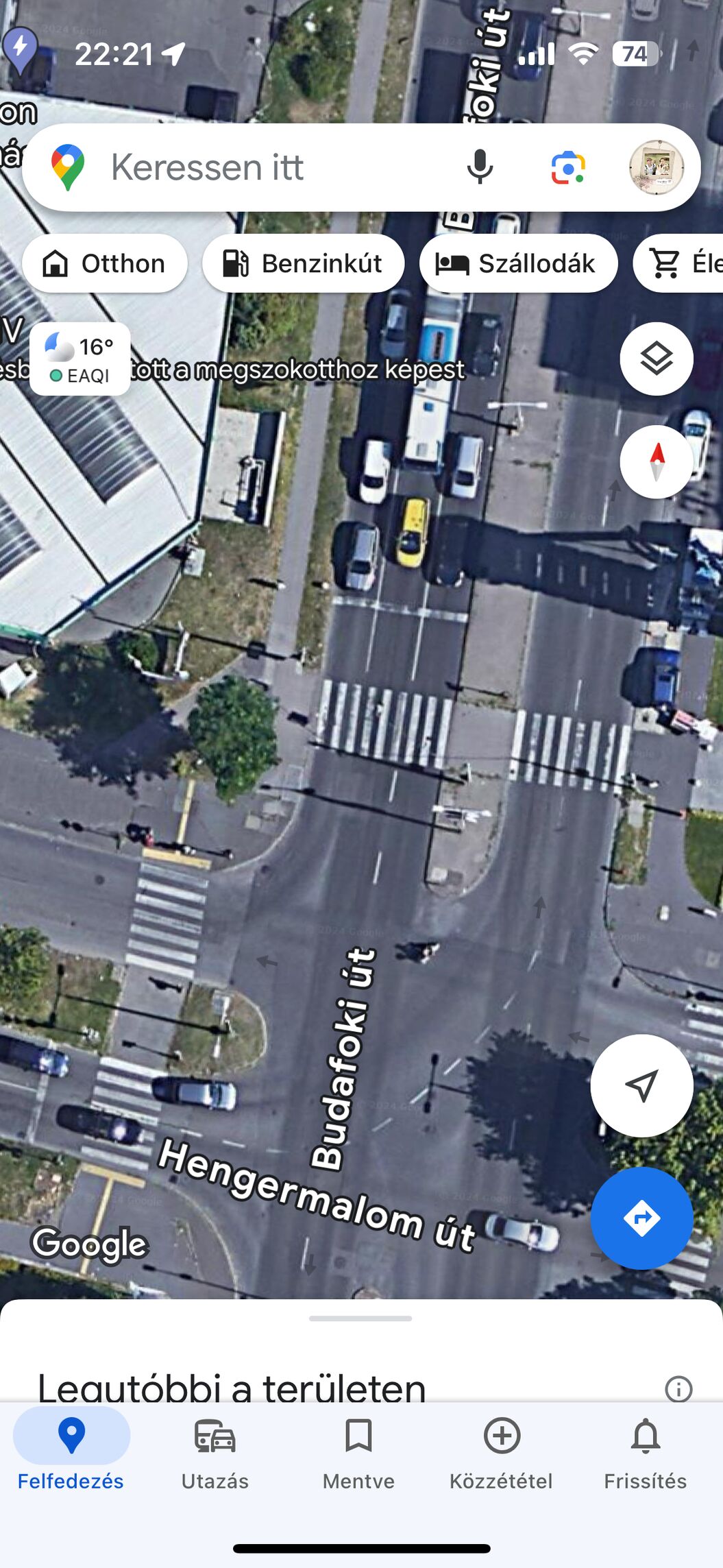Show Szállodák nearby
723x1568 pixels.
519,263
